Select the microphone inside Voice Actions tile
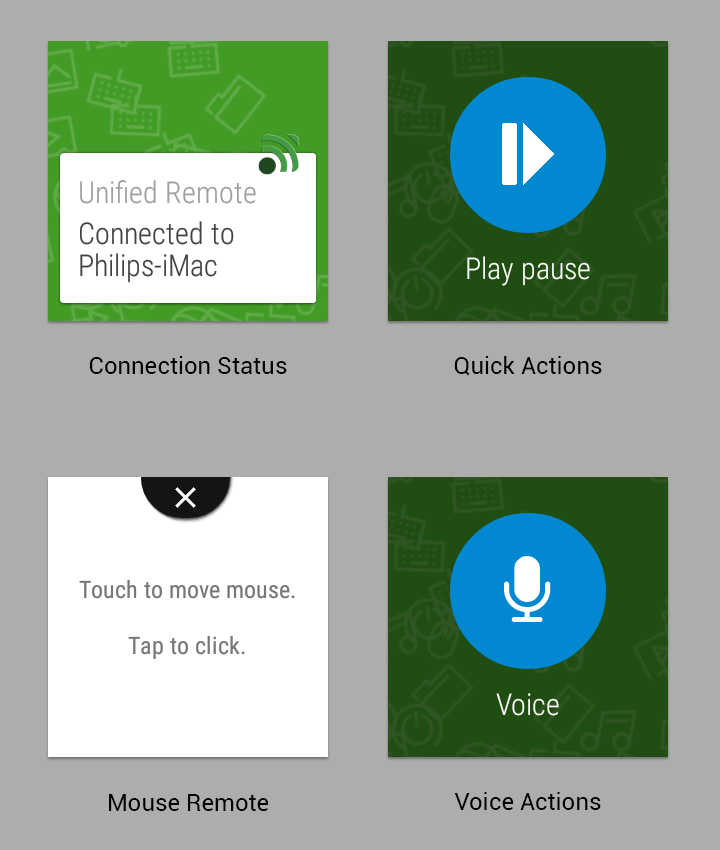720x850 pixels. (528, 591)
